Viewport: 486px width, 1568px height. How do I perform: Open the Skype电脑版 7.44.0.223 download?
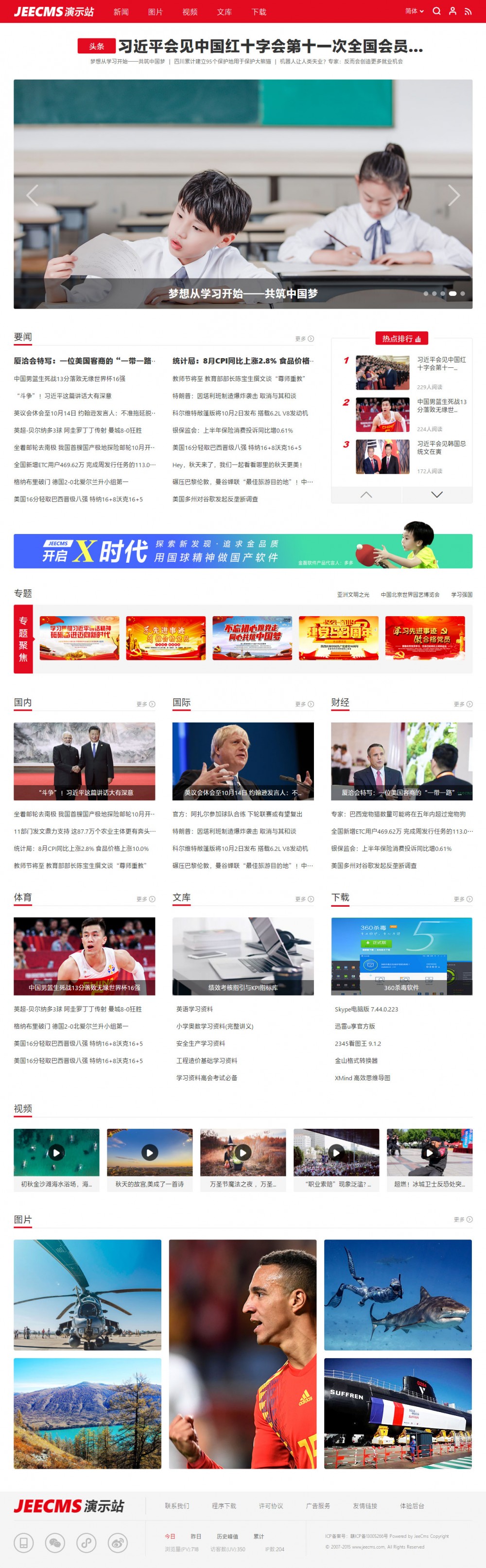(x=366, y=1009)
